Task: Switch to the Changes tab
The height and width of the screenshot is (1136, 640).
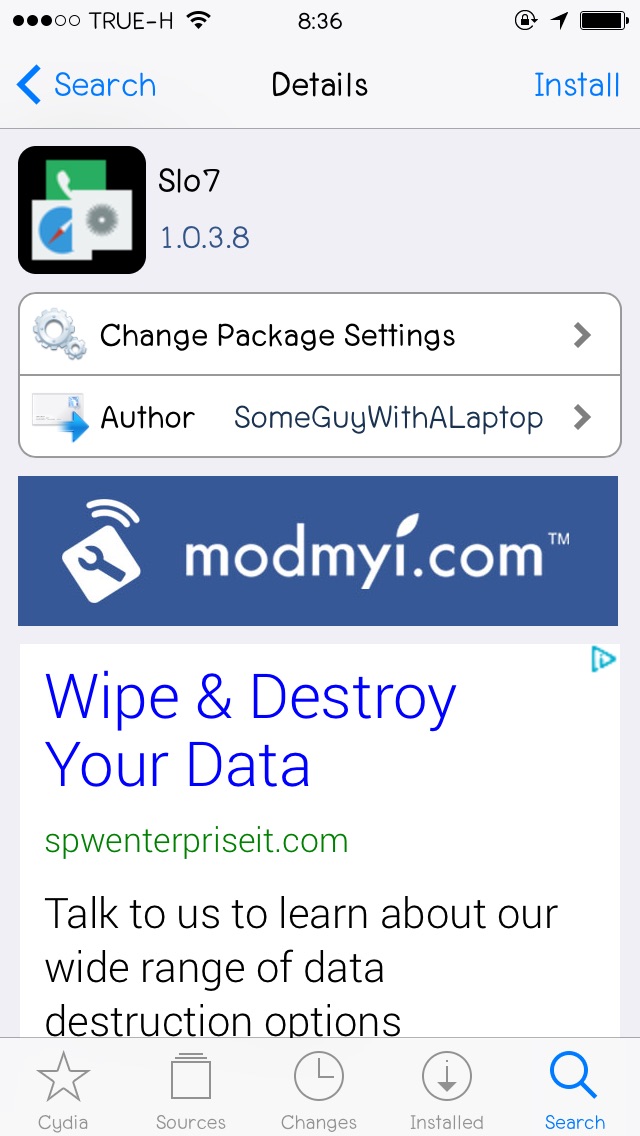Action: (x=318, y=1092)
